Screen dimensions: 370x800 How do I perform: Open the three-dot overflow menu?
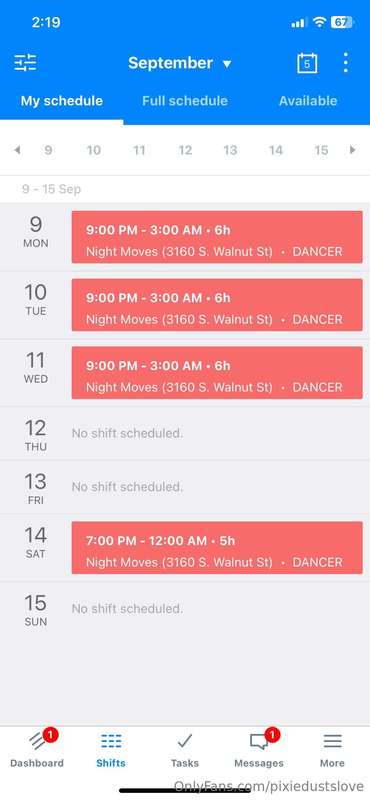point(346,63)
